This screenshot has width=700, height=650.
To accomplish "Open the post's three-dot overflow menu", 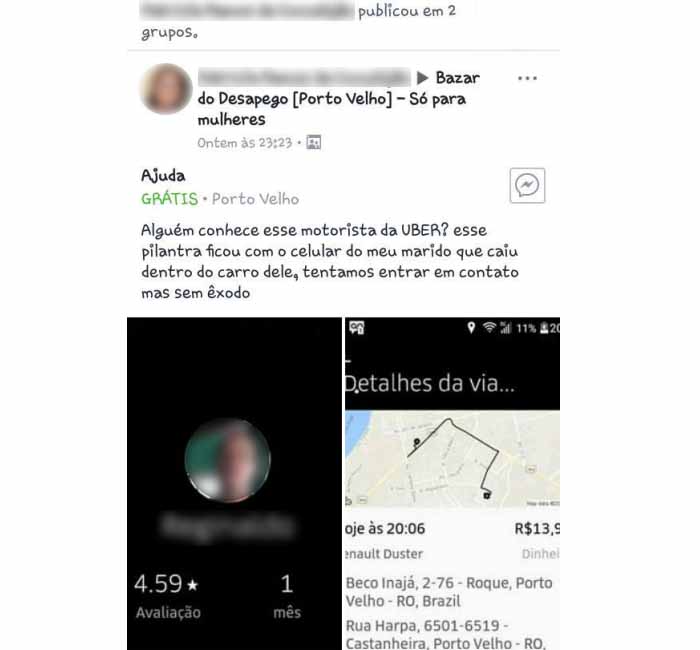I will tap(527, 79).
